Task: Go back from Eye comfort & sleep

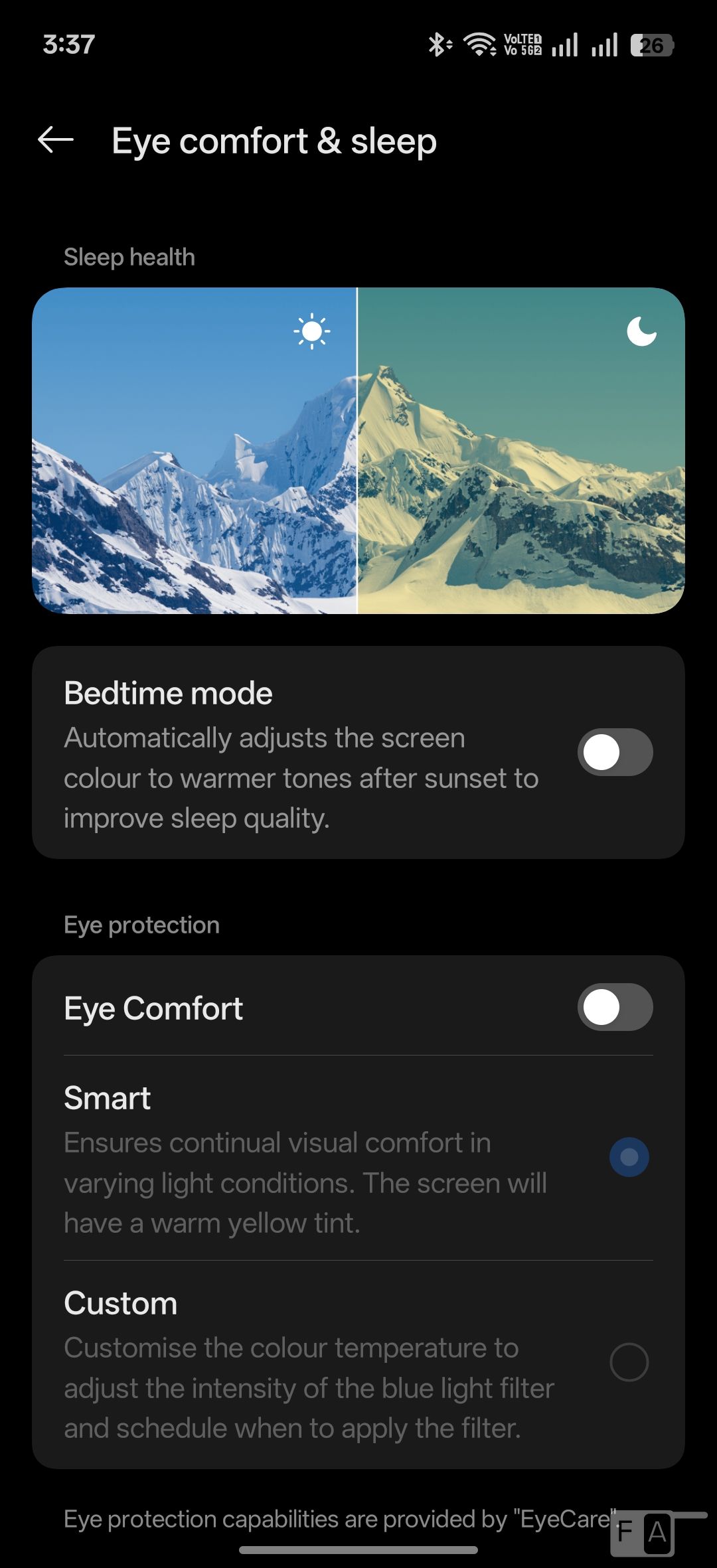Action: pyautogui.click(x=56, y=140)
